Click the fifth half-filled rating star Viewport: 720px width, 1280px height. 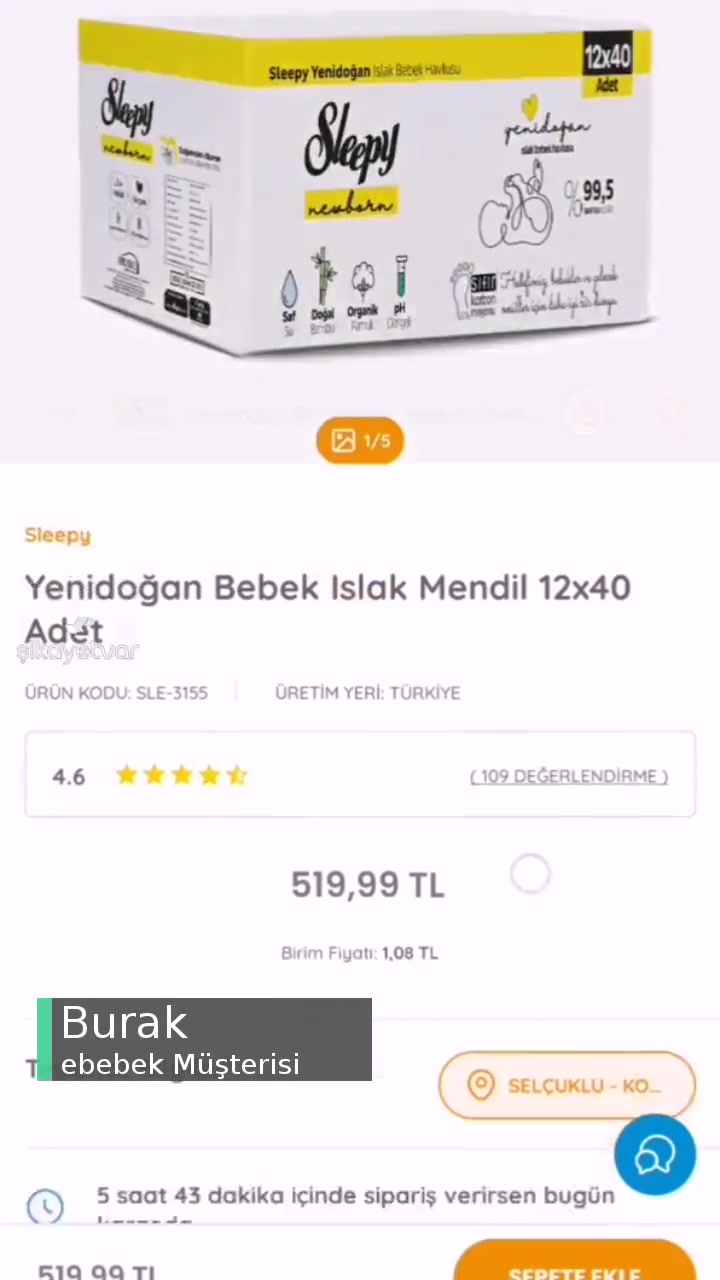click(237, 775)
